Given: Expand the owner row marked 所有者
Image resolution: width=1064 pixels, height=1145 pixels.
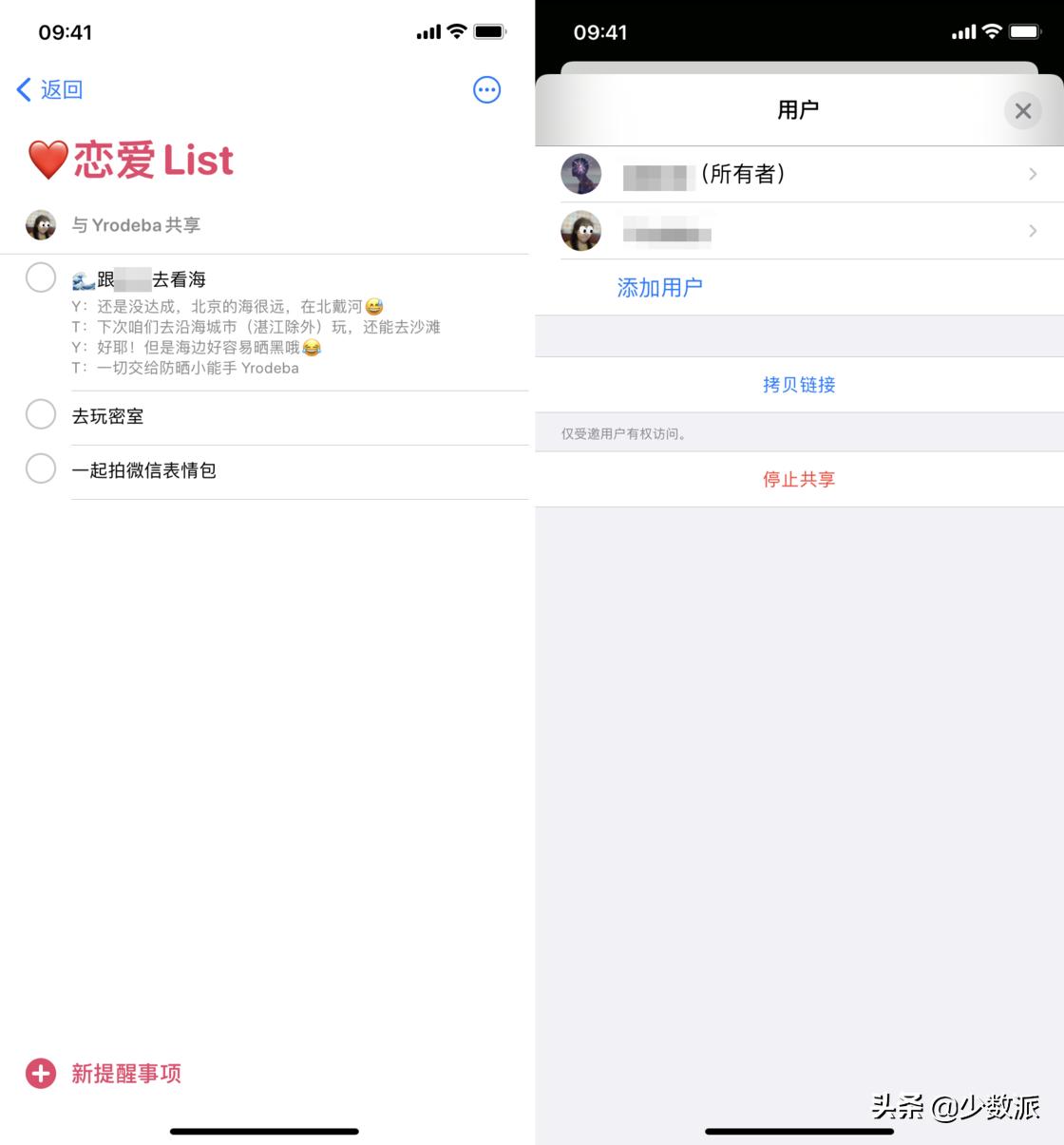Looking at the screenshot, I should tap(1034, 174).
